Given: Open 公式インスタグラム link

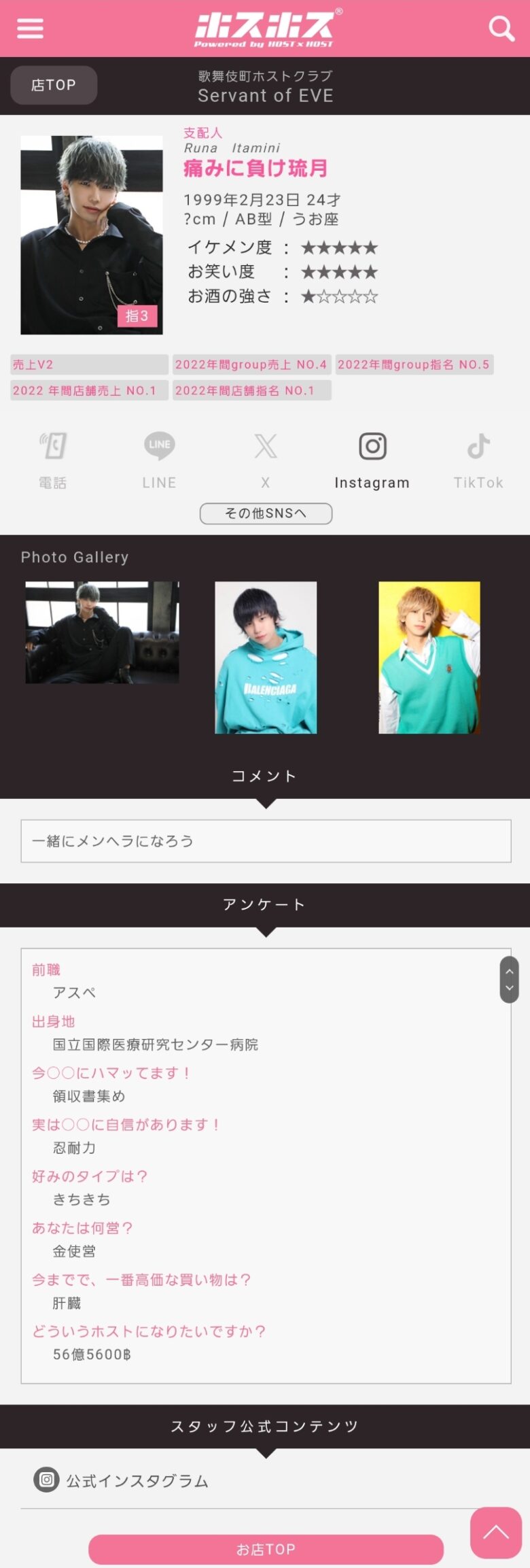Looking at the screenshot, I should [x=122, y=1480].
